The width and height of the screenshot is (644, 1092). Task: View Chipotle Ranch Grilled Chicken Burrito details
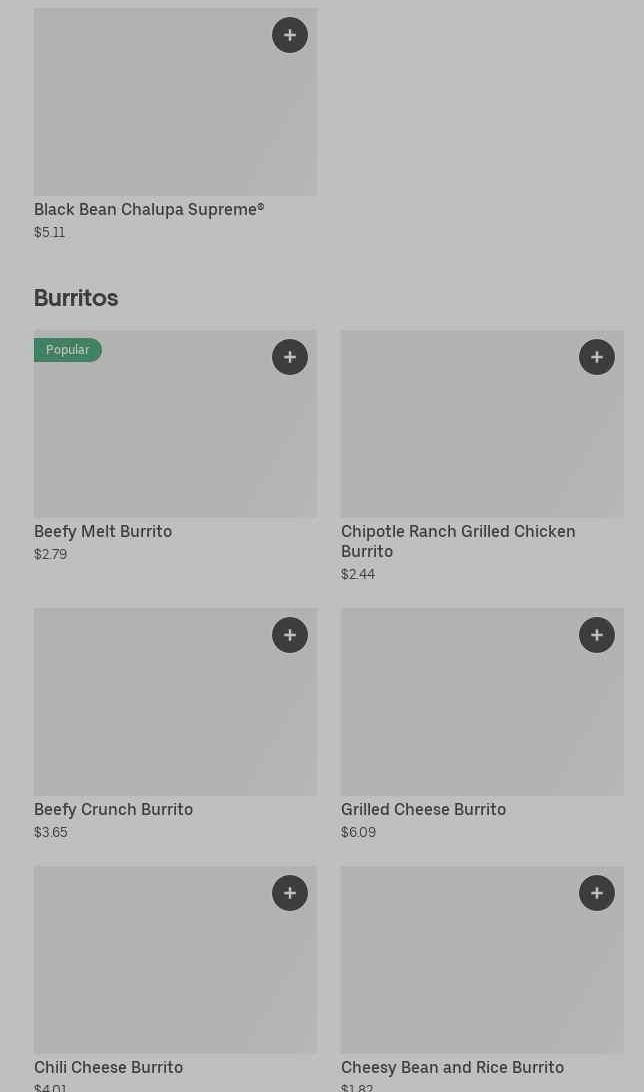point(482,456)
